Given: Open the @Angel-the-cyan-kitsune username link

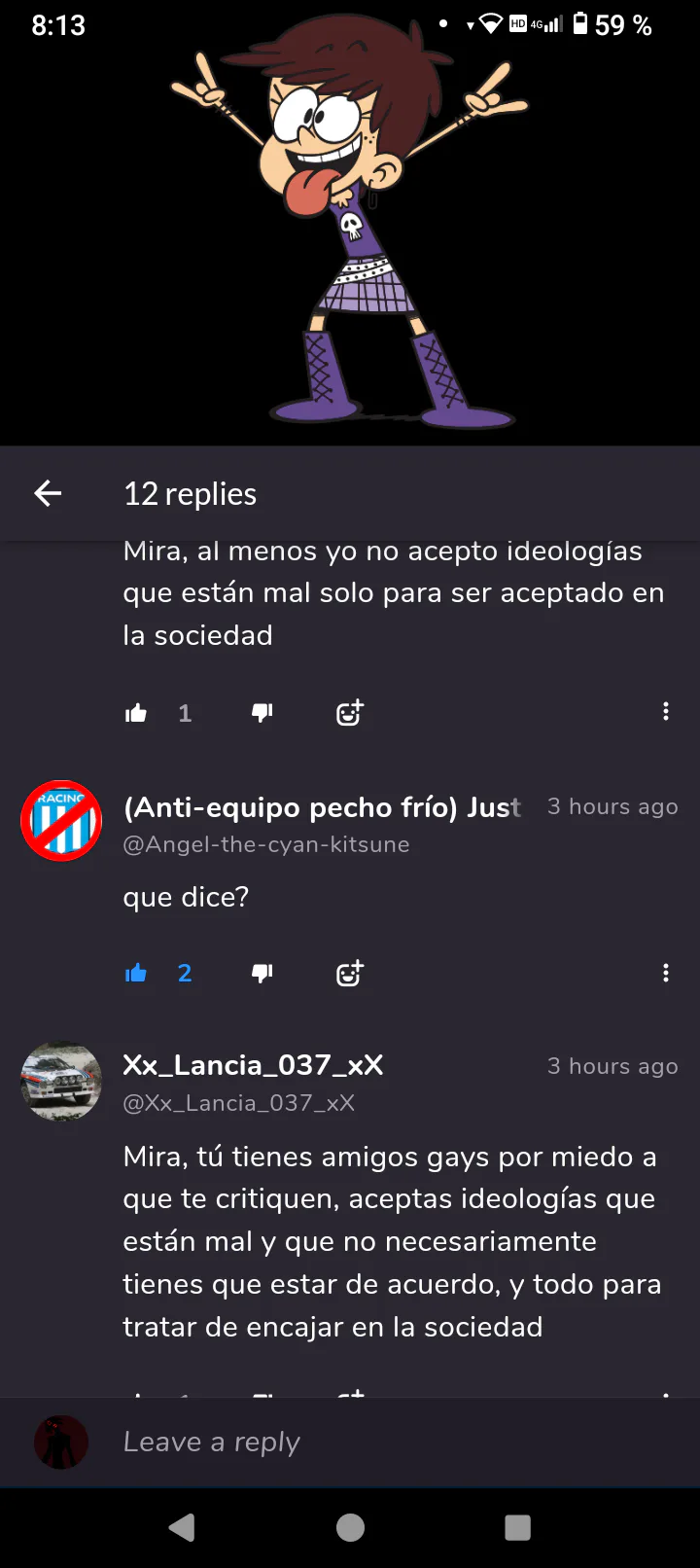Looking at the screenshot, I should point(265,844).
